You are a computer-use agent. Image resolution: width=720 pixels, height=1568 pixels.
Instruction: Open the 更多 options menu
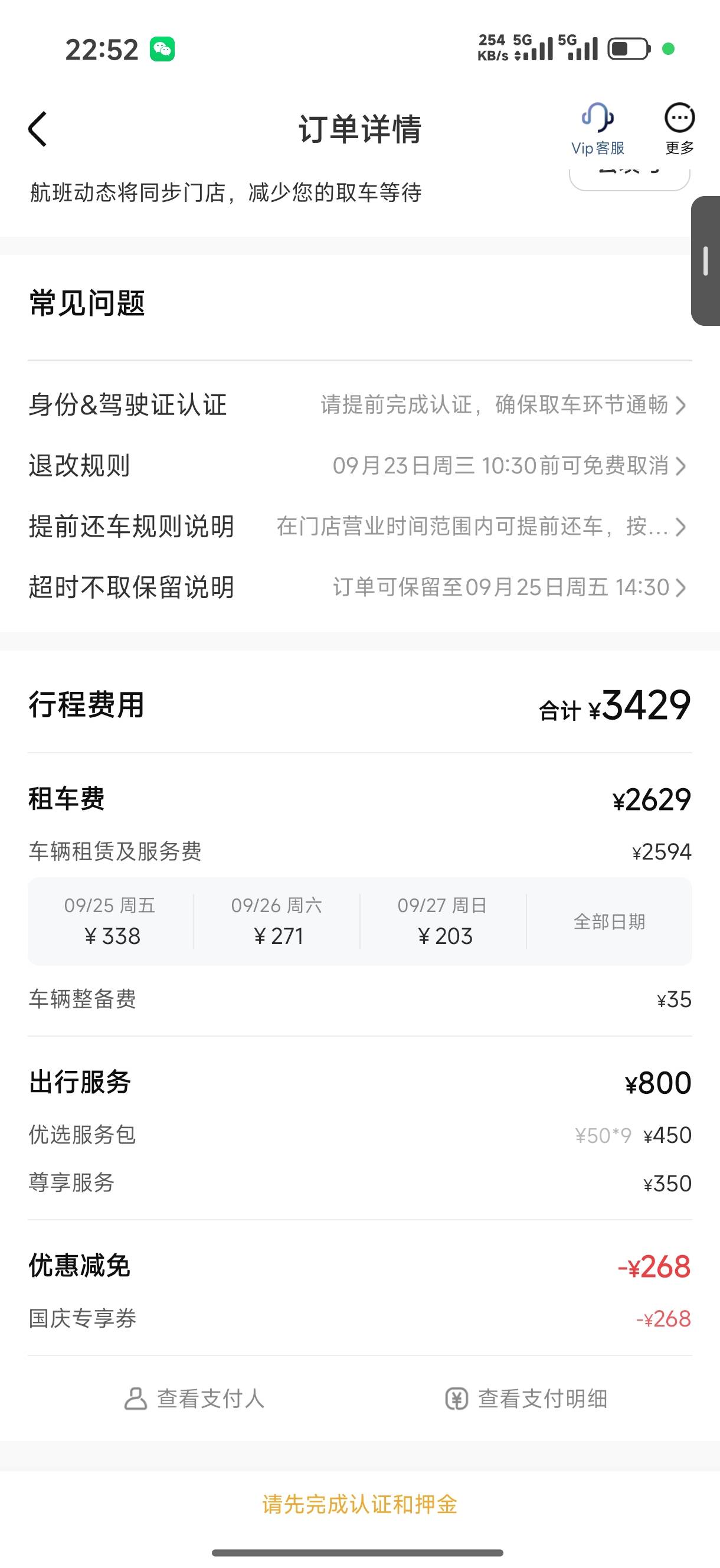tap(679, 129)
